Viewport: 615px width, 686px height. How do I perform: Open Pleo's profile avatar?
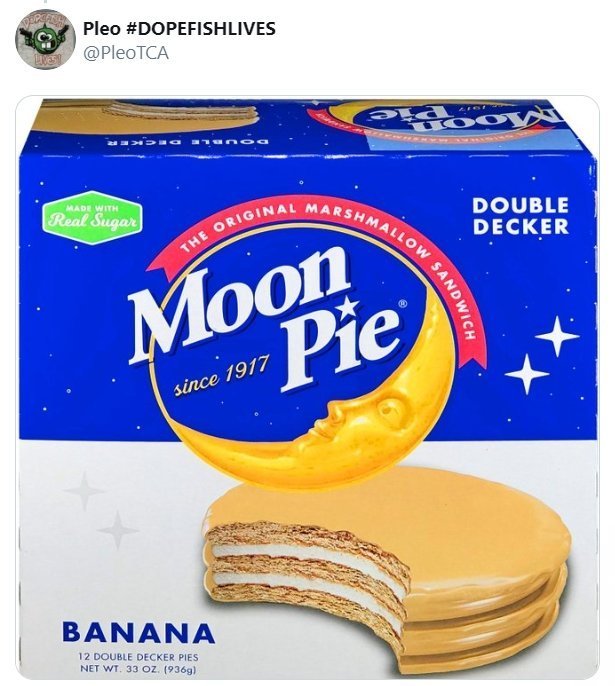pos(45,40)
